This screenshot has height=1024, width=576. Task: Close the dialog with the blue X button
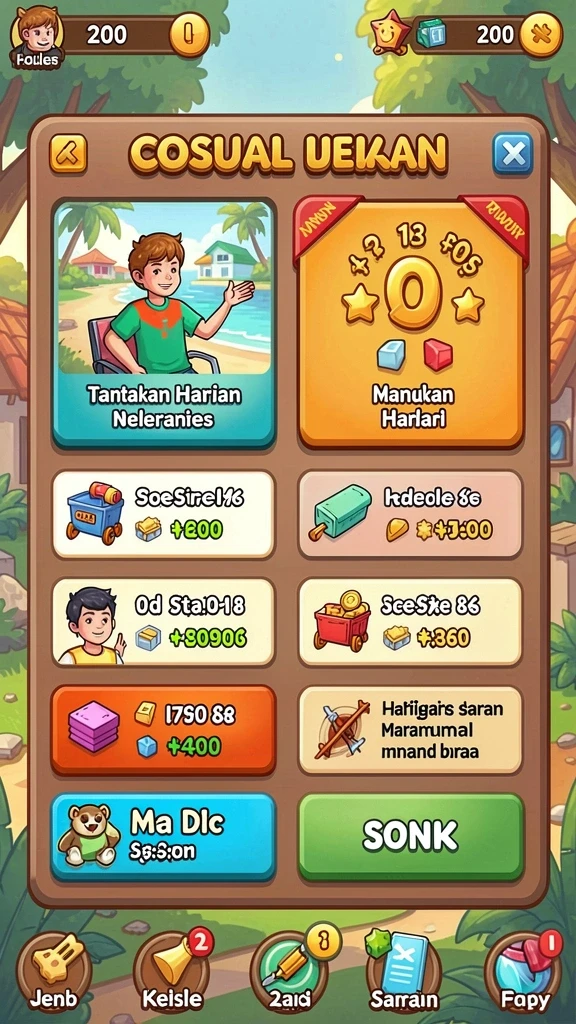click(x=513, y=154)
